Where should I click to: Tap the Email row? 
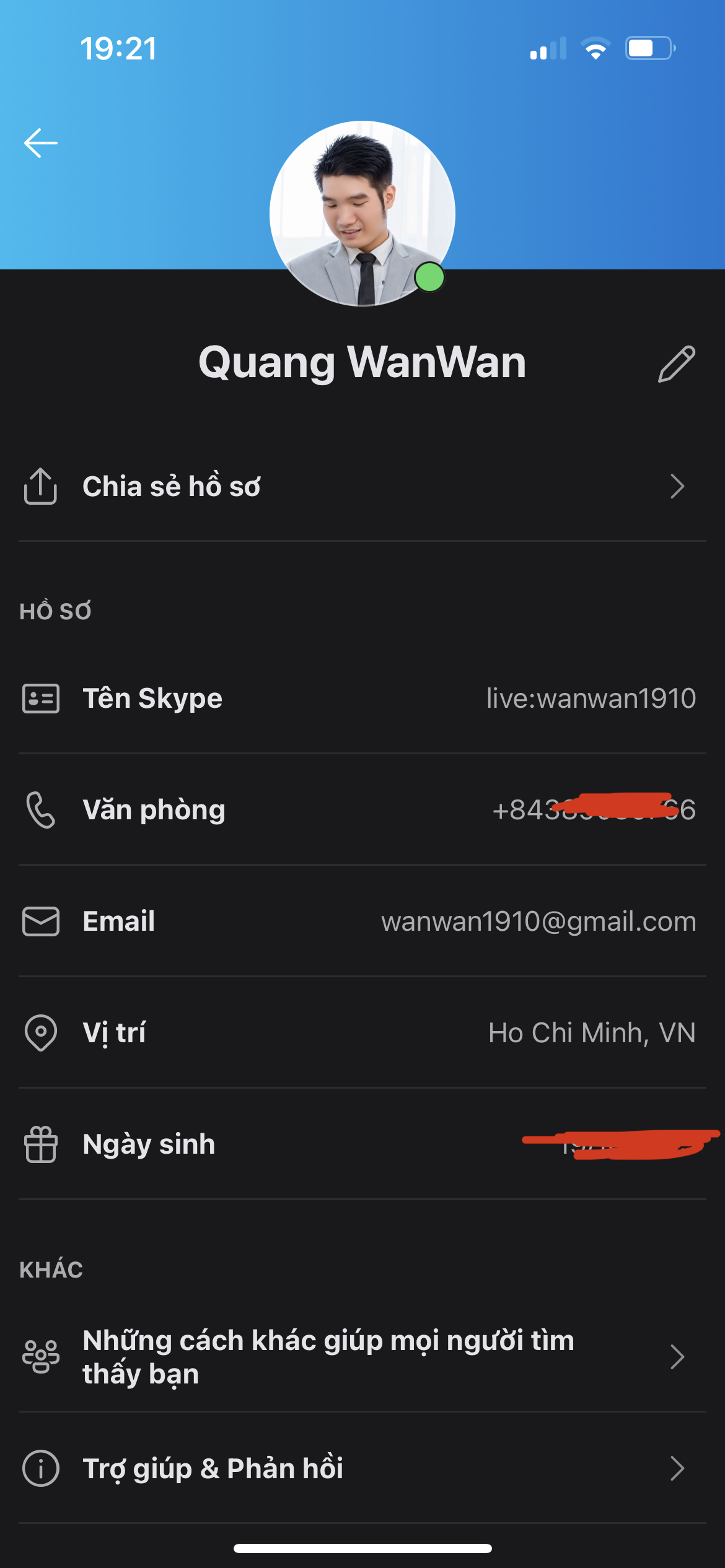[362, 921]
